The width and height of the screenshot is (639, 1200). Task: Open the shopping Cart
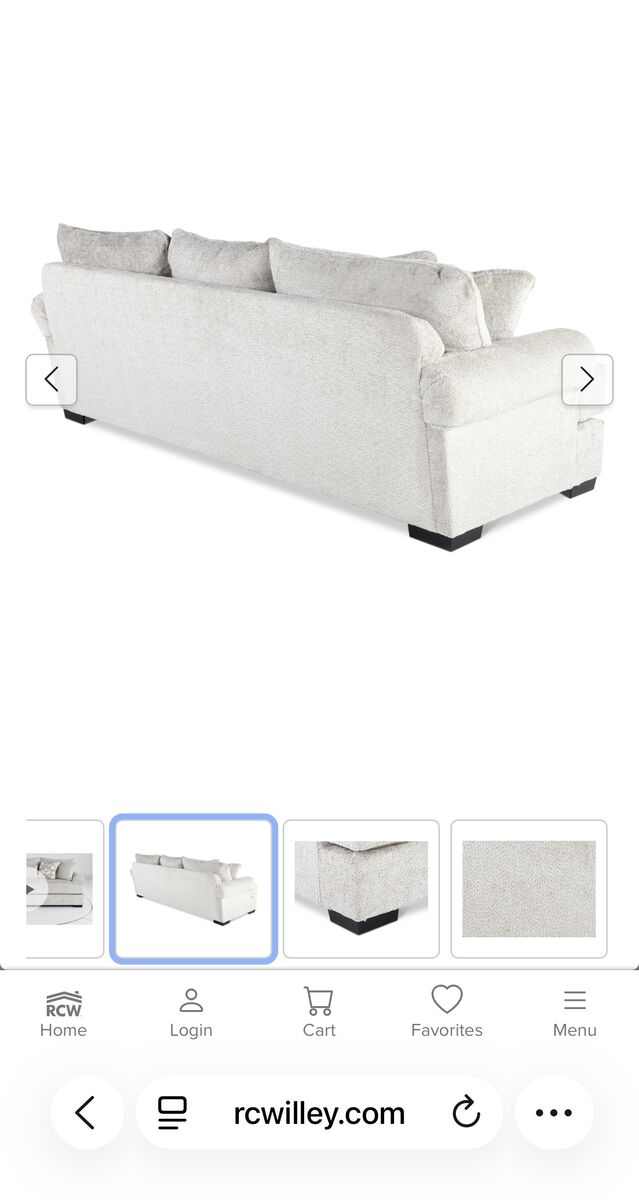tap(319, 1013)
